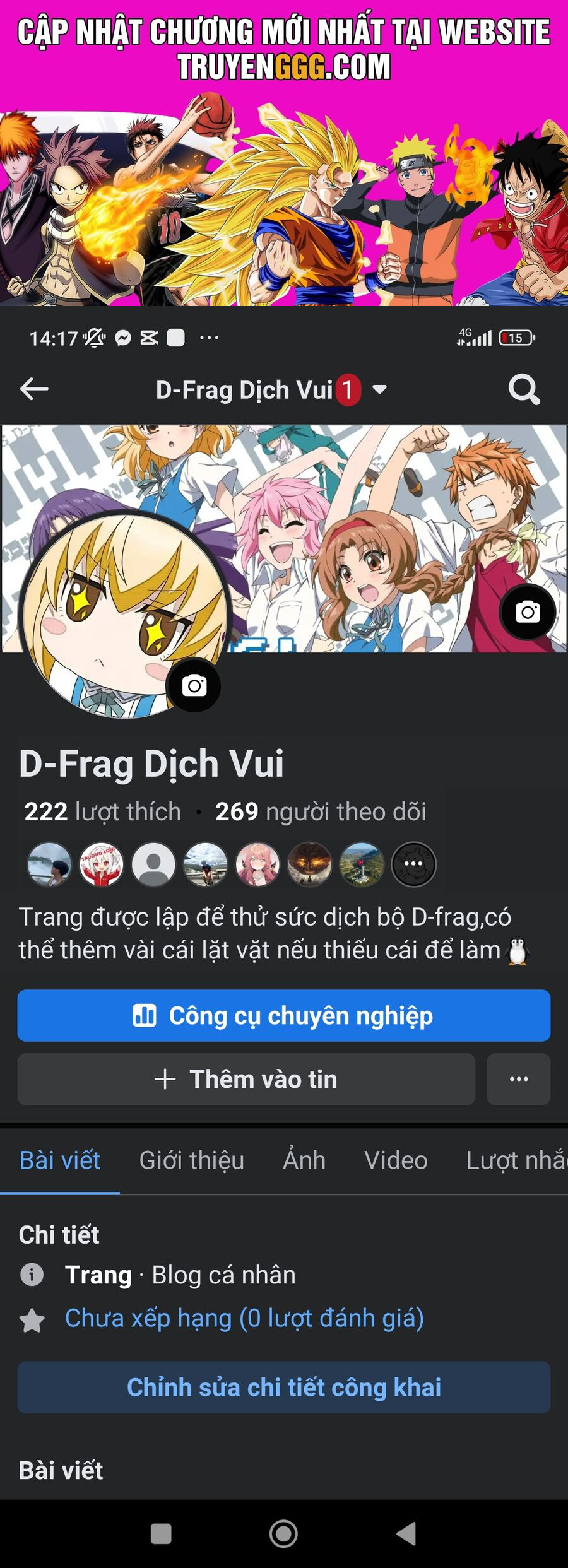
Task: Open the three-dot more options button
Action: tap(519, 1079)
